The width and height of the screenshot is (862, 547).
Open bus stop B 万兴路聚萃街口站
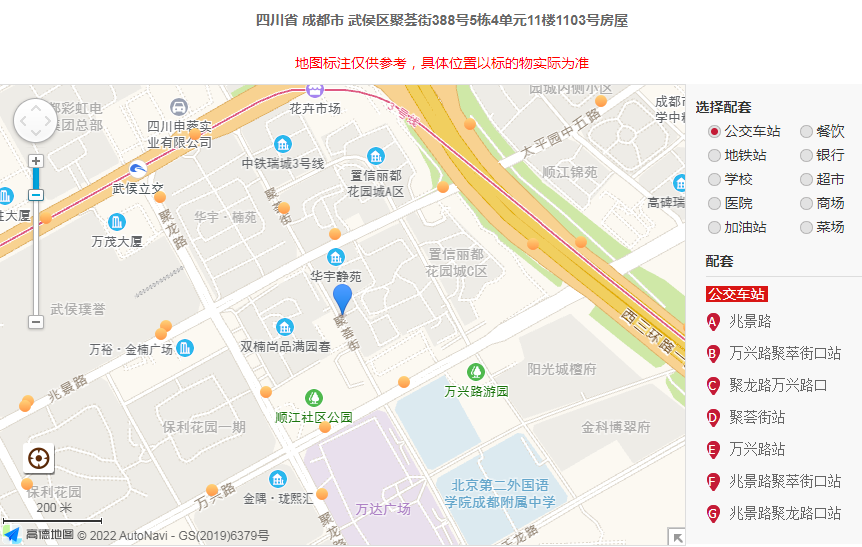(x=784, y=353)
